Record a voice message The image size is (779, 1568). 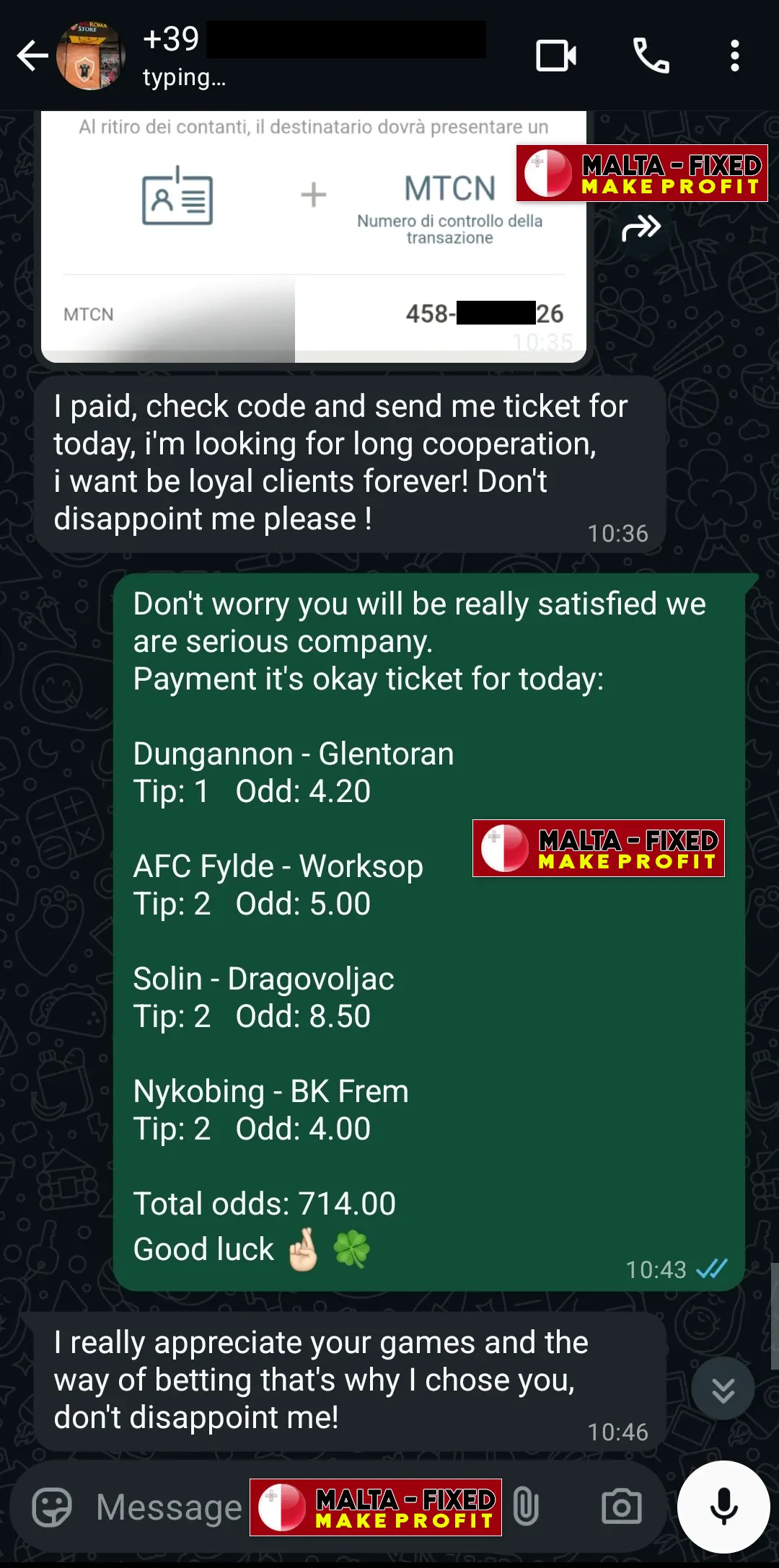tap(723, 1507)
